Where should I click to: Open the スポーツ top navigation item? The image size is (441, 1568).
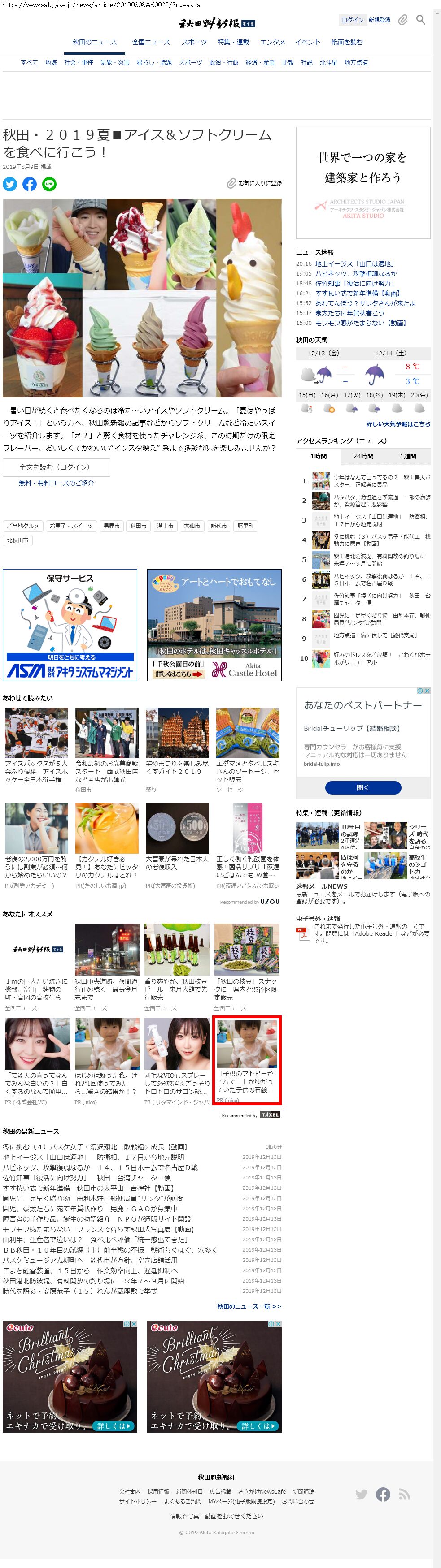[194, 42]
